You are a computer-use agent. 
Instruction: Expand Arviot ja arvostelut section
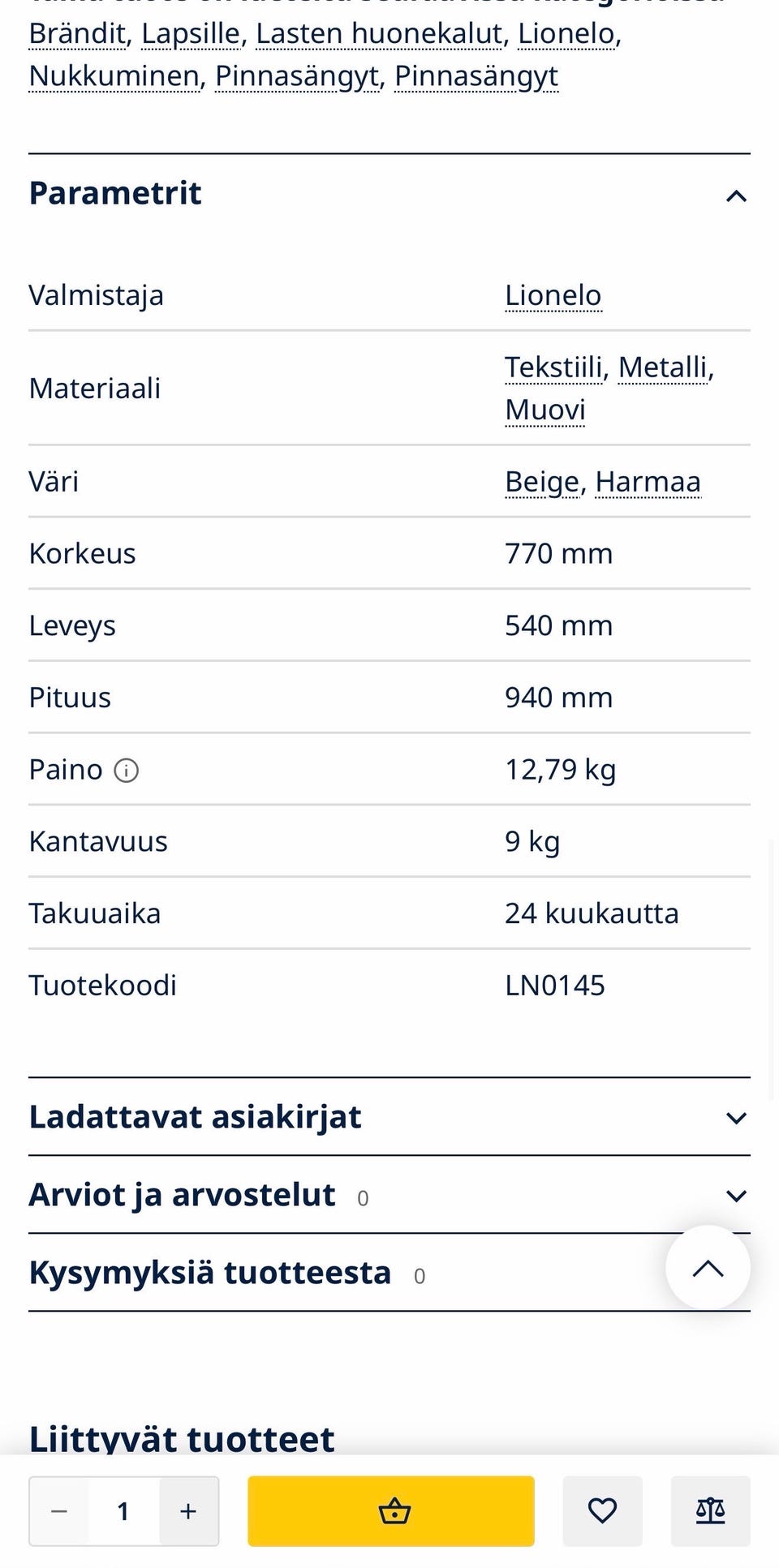pos(737,1195)
